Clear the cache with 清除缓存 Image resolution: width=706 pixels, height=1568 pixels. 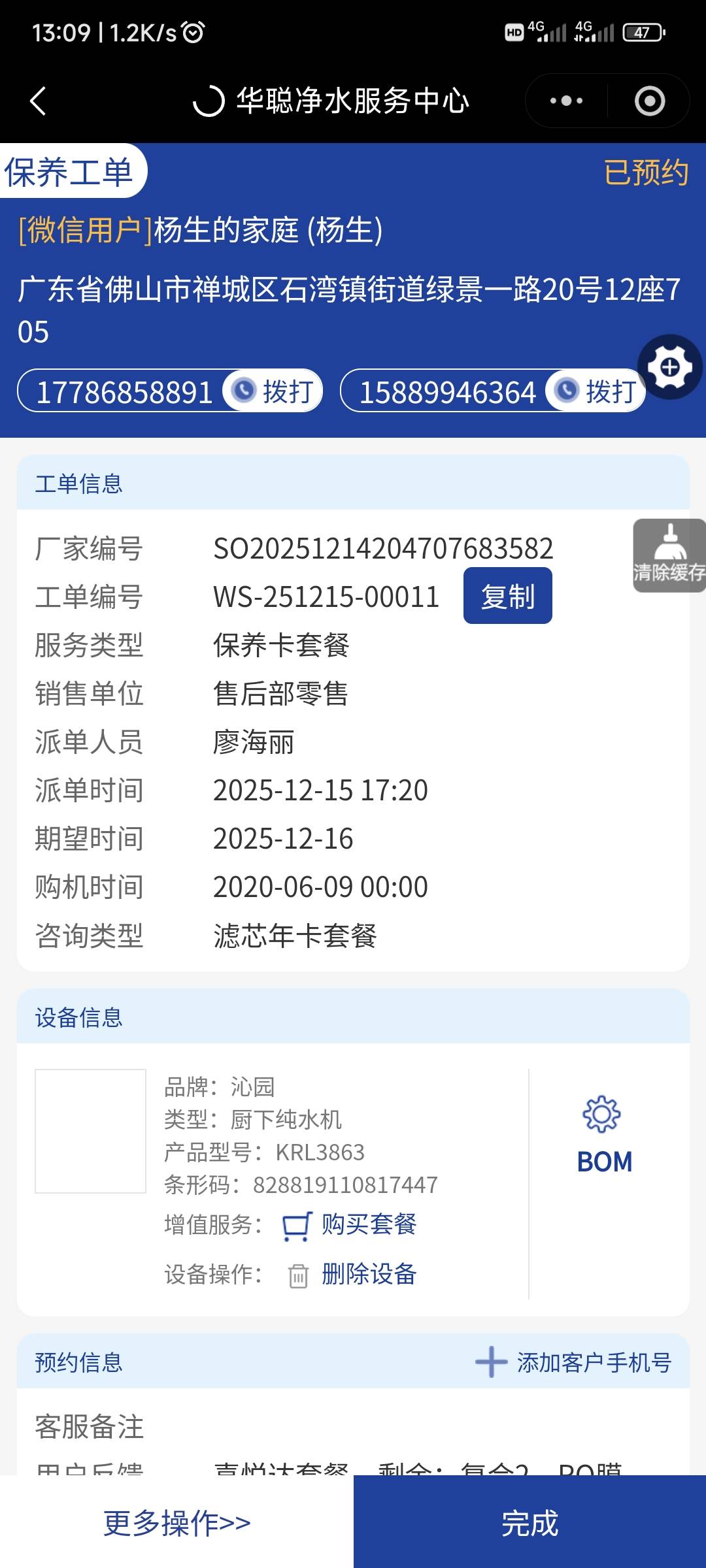(669, 555)
